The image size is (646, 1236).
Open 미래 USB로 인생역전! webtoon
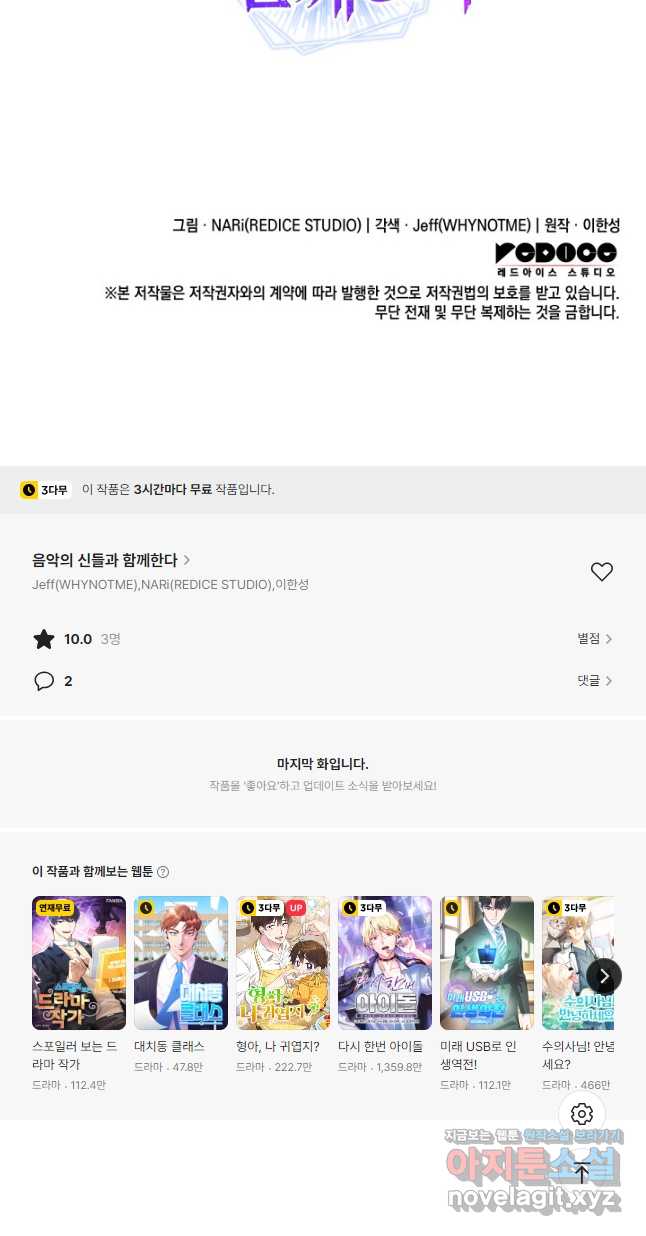[x=487, y=963]
